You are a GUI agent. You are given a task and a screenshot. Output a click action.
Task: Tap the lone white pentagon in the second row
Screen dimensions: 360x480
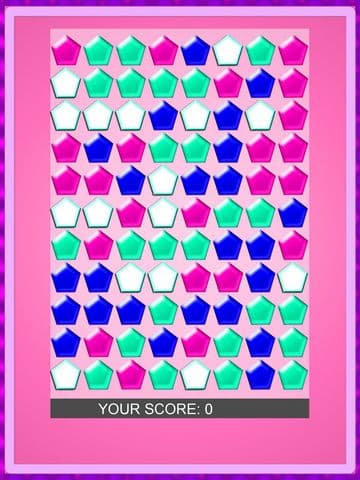click(x=66, y=83)
